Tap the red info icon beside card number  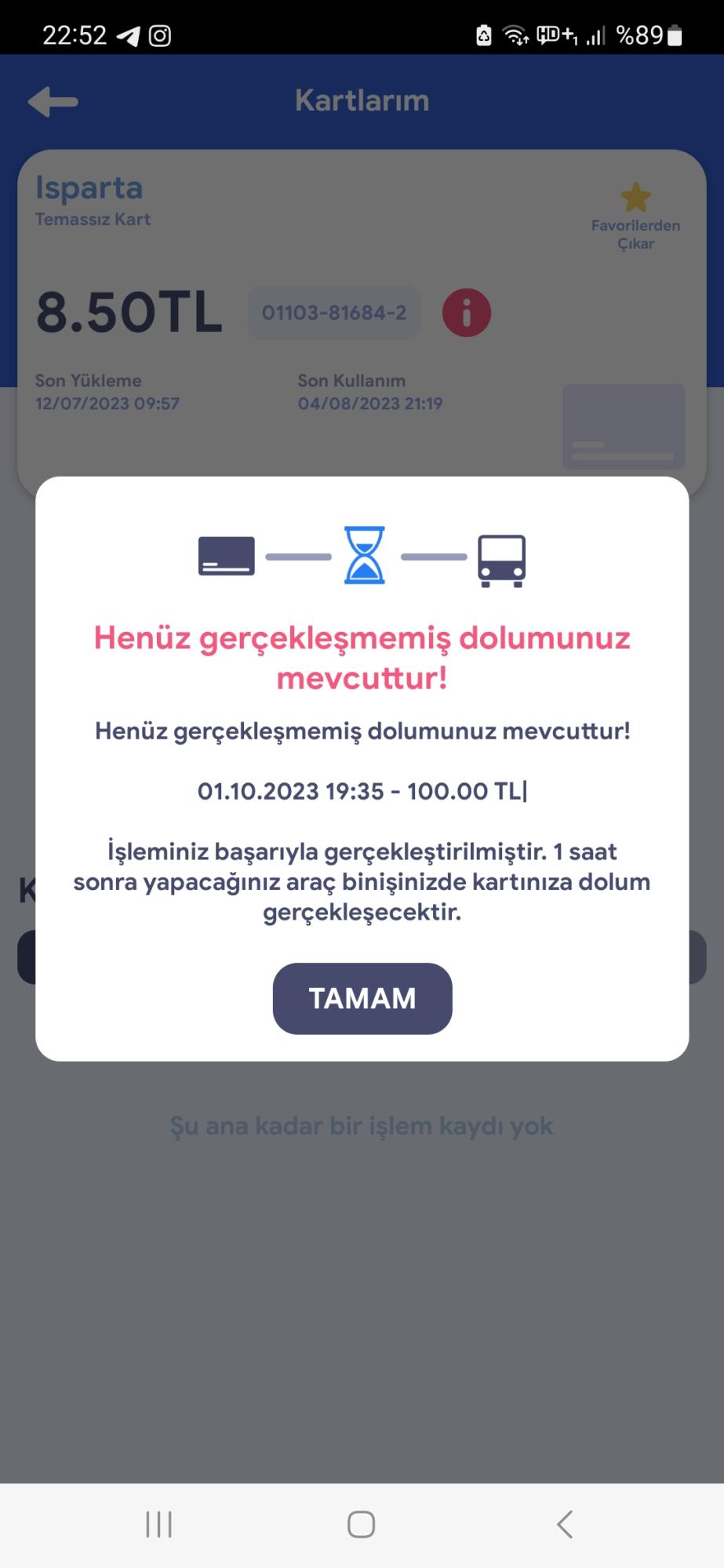(x=467, y=312)
